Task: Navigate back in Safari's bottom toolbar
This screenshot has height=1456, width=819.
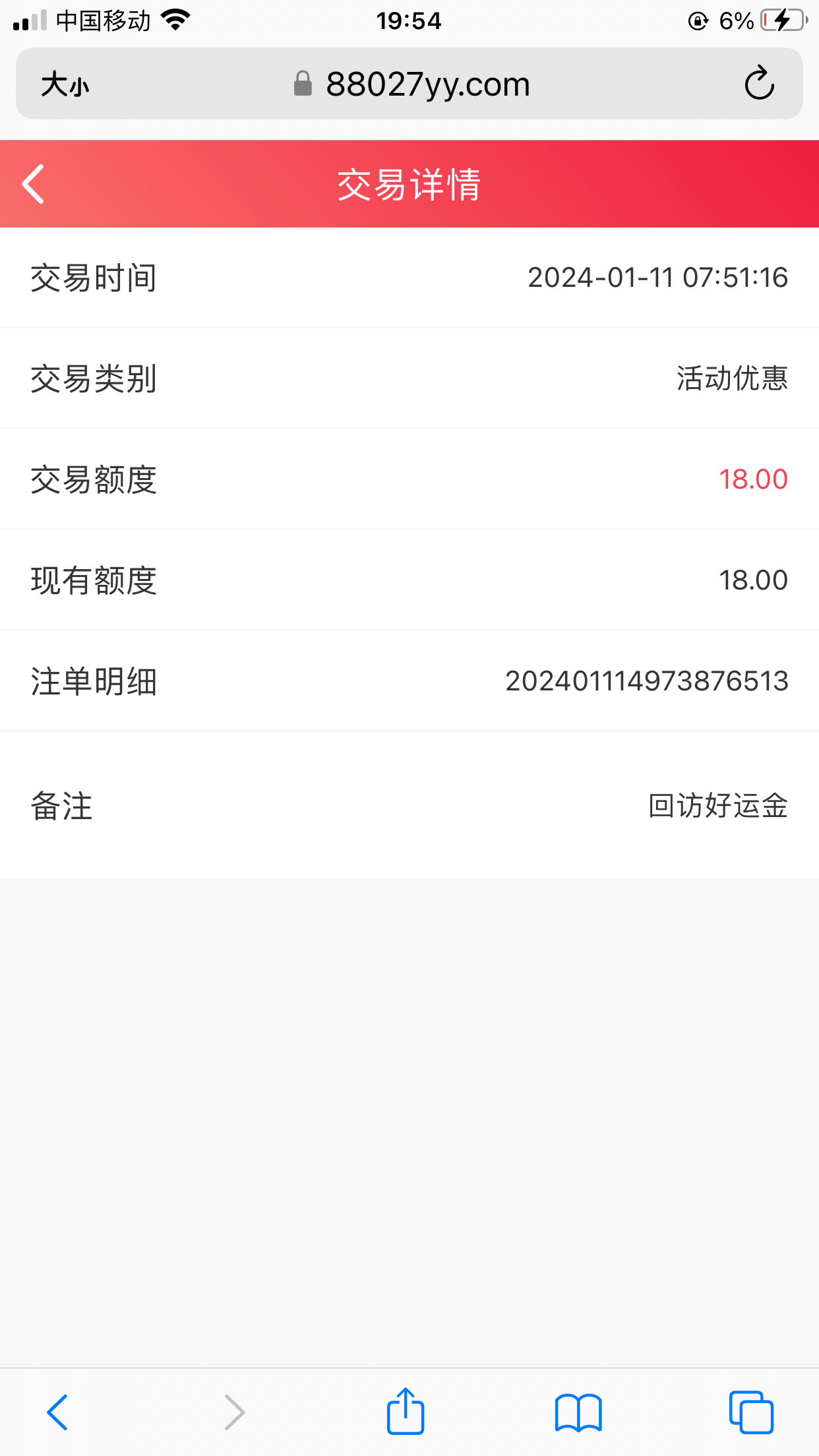Action: [x=57, y=1412]
